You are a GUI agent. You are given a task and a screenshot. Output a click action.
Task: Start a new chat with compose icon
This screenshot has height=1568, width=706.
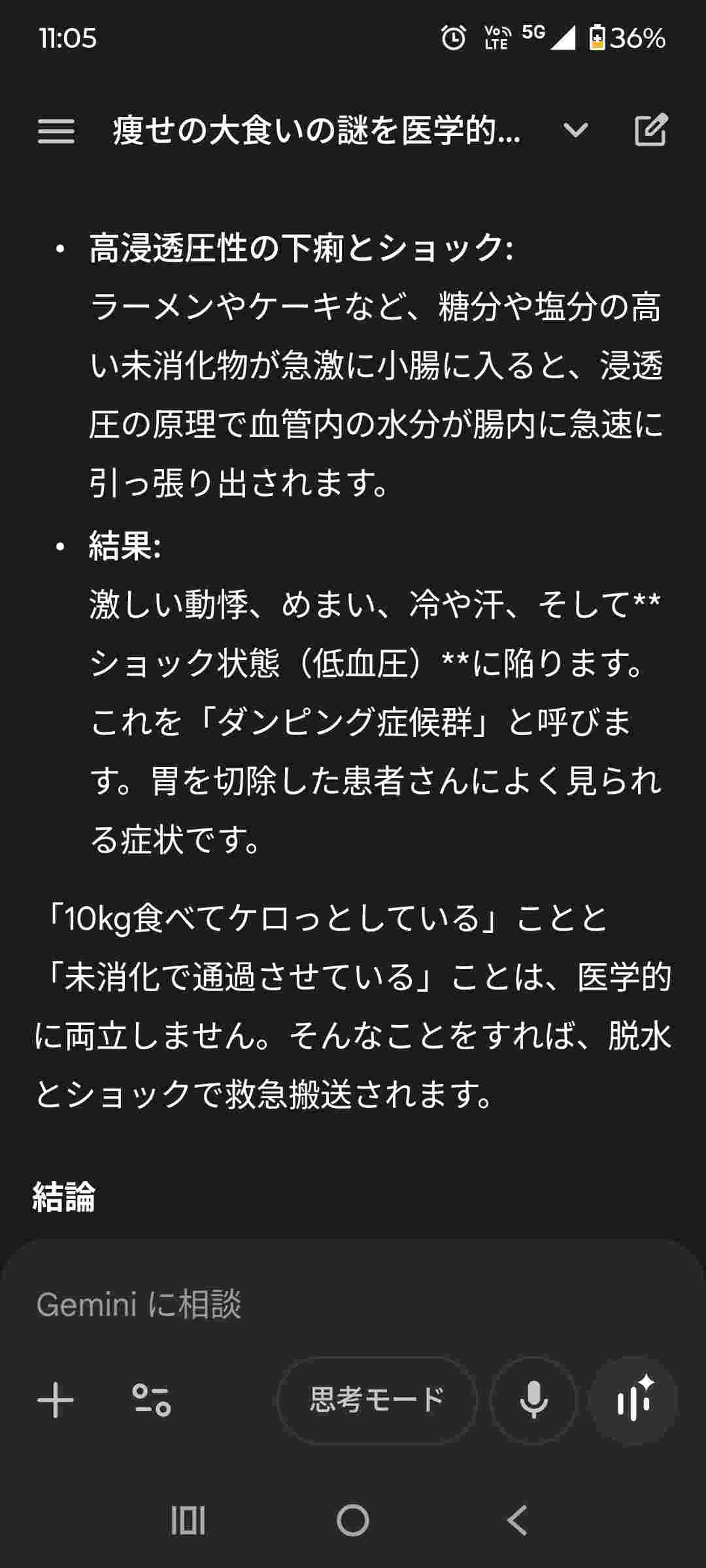651,131
